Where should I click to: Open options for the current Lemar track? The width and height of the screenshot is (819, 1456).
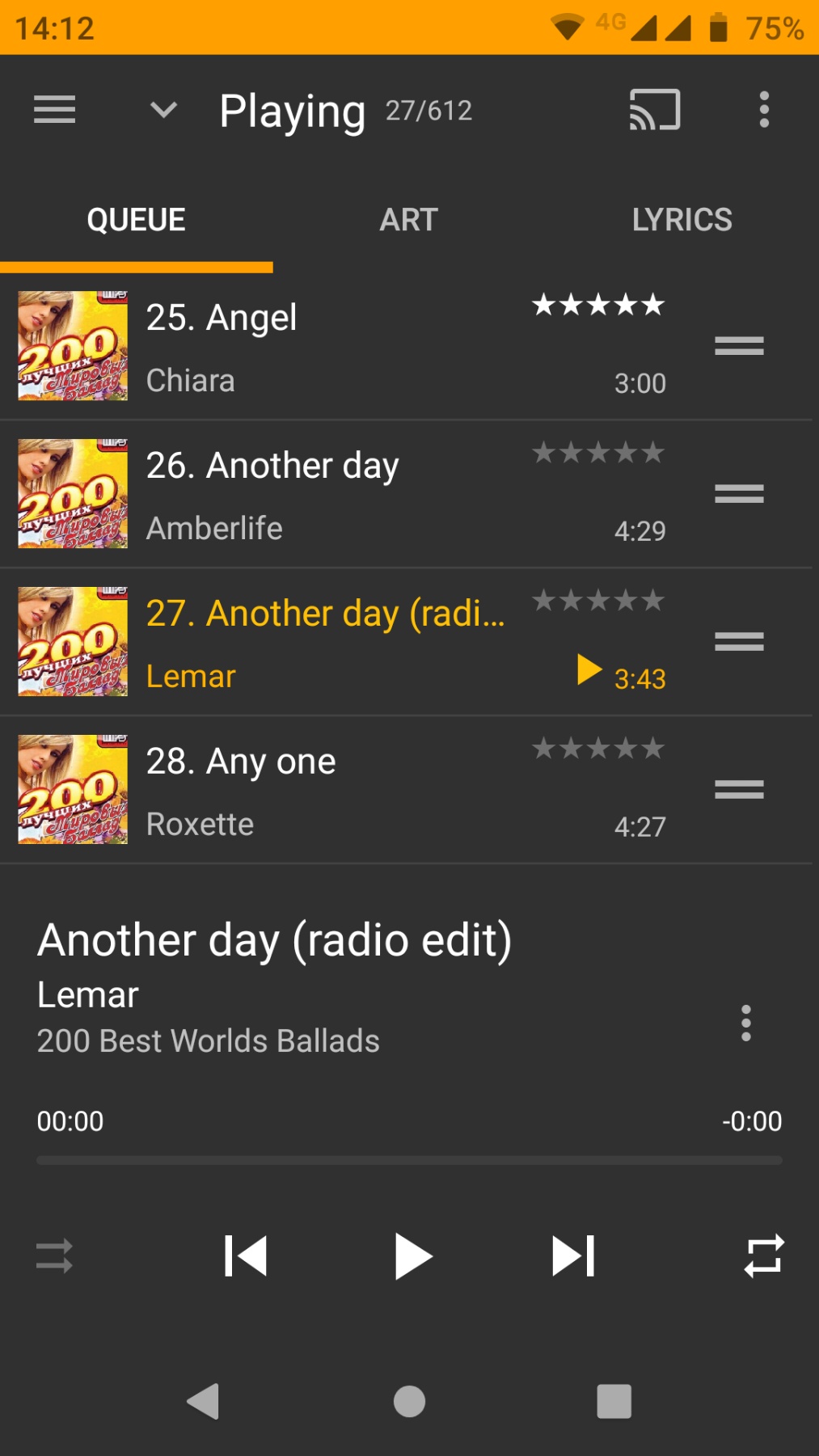[x=745, y=1023]
